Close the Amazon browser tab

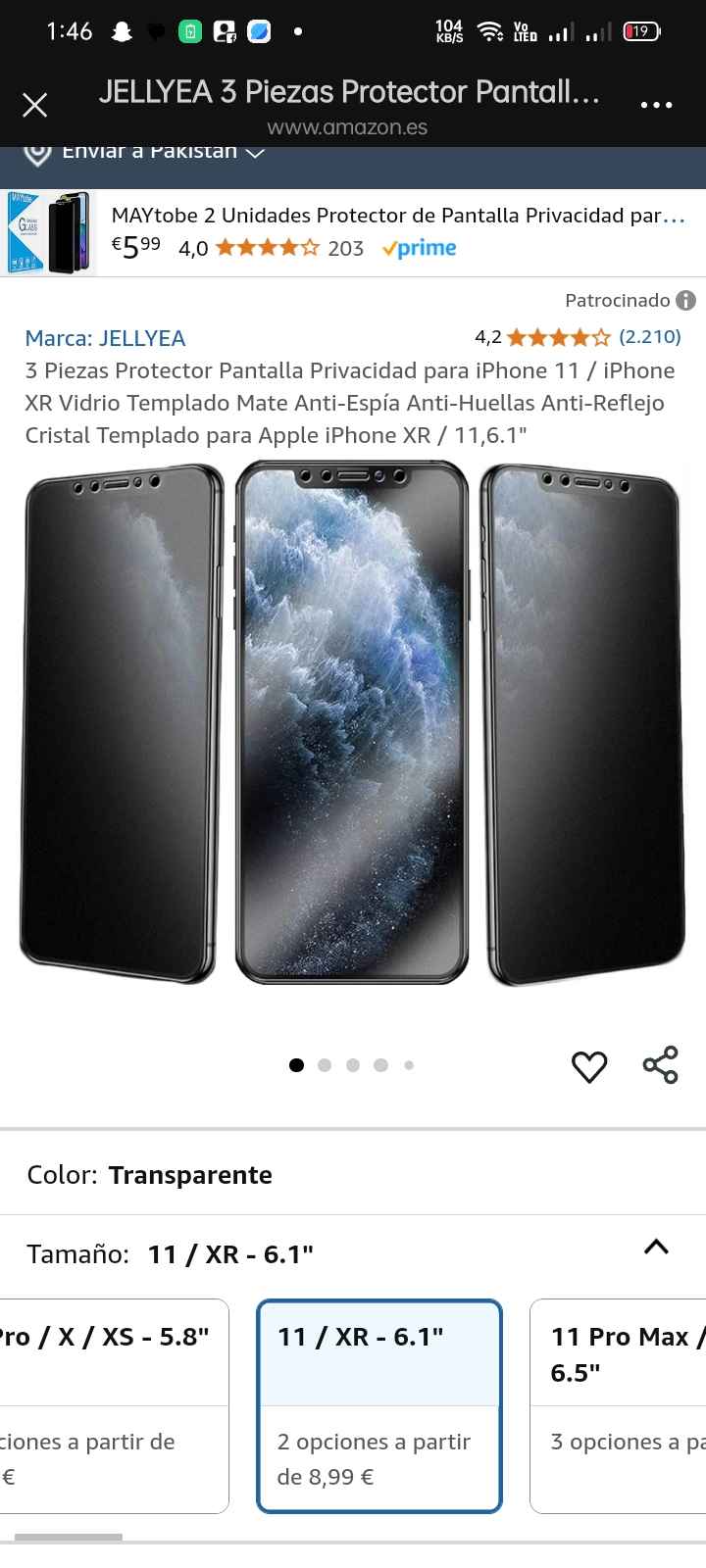pos(35,105)
